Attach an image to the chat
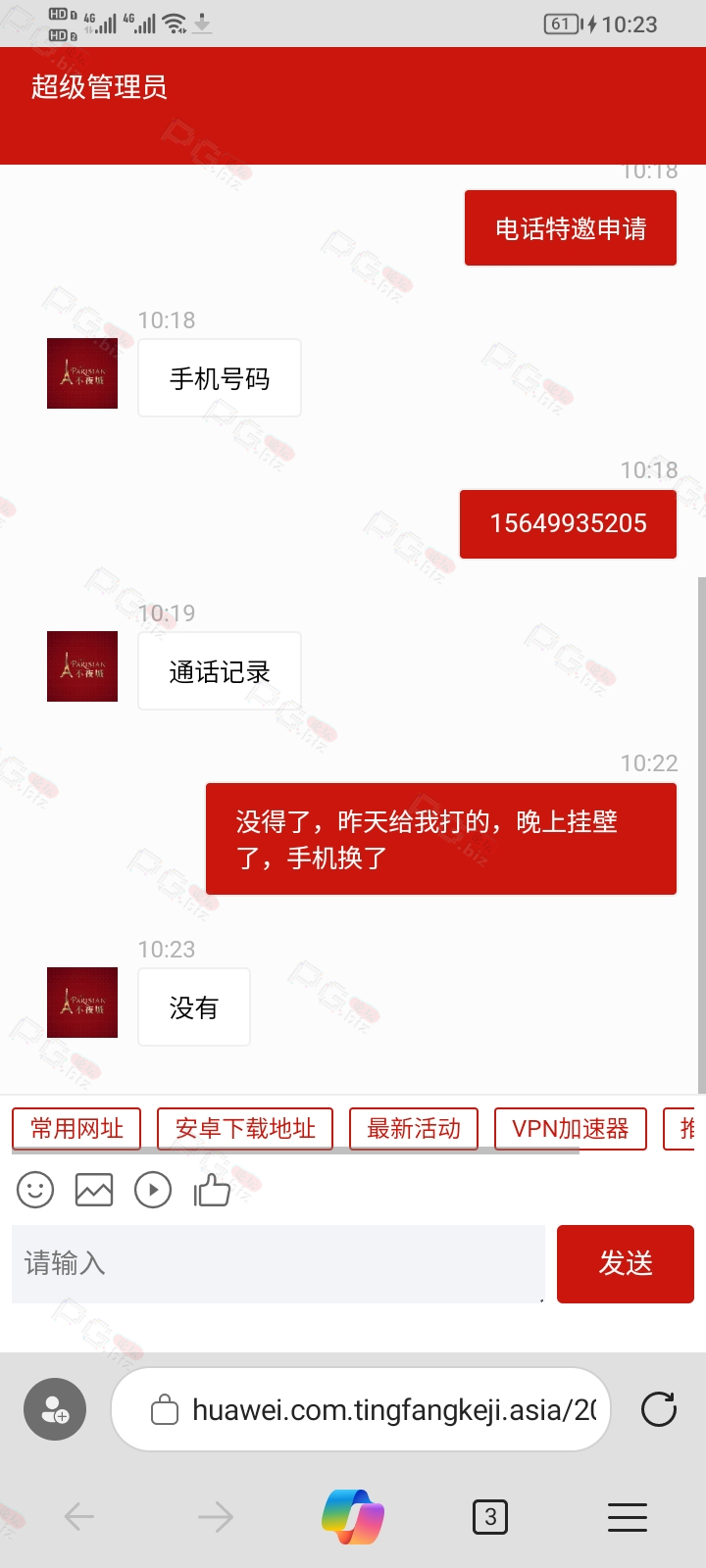Screen dimensions: 706x1568 point(94,1190)
